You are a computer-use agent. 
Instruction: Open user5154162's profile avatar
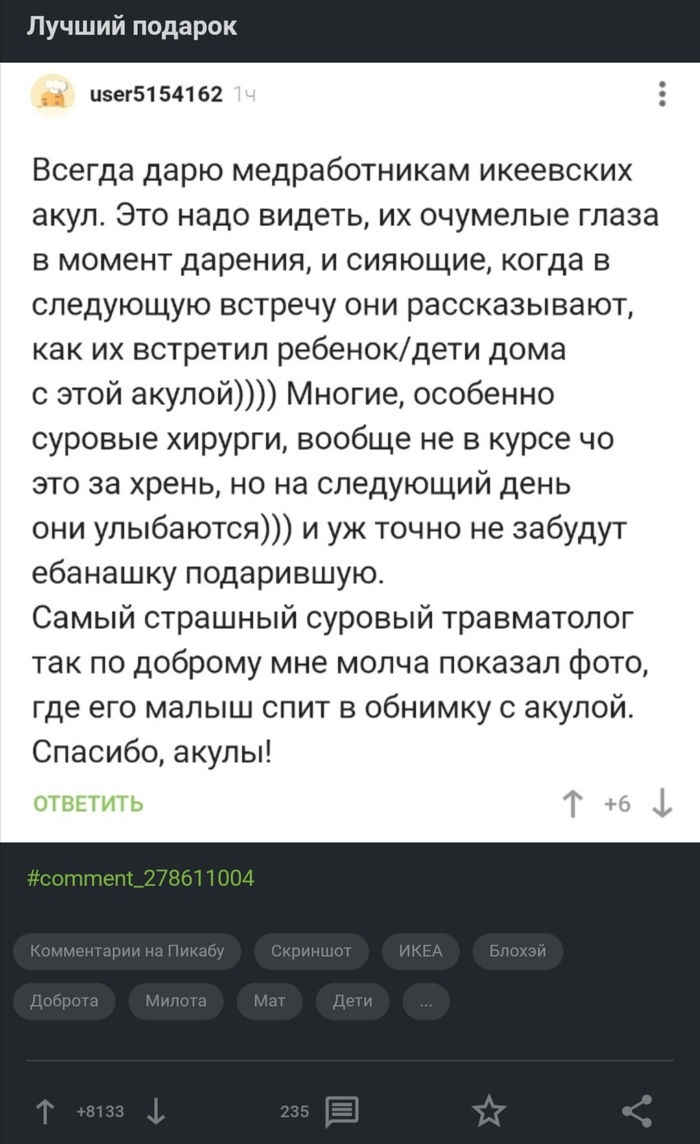point(53,95)
